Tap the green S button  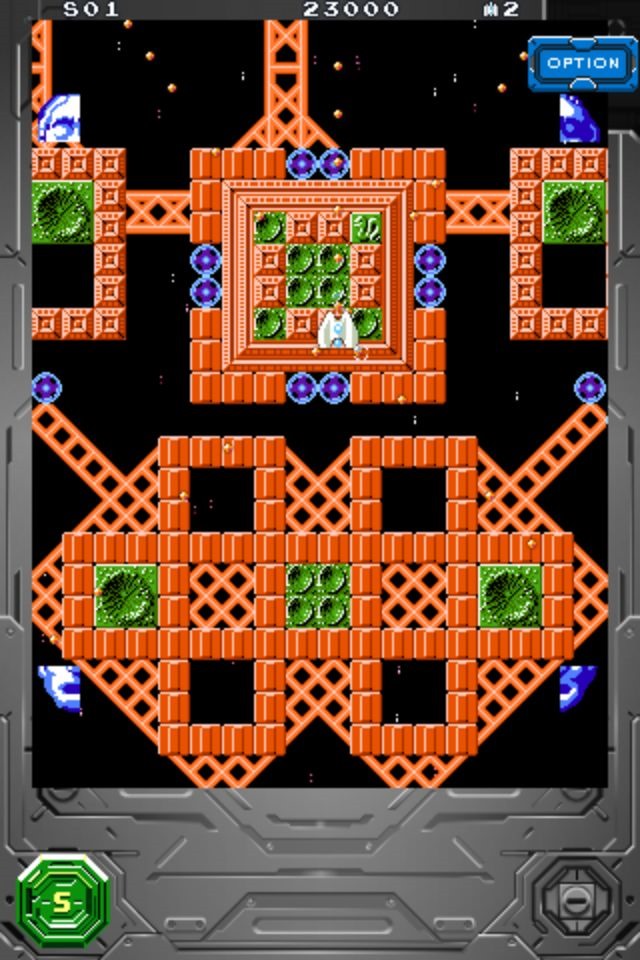[63, 901]
